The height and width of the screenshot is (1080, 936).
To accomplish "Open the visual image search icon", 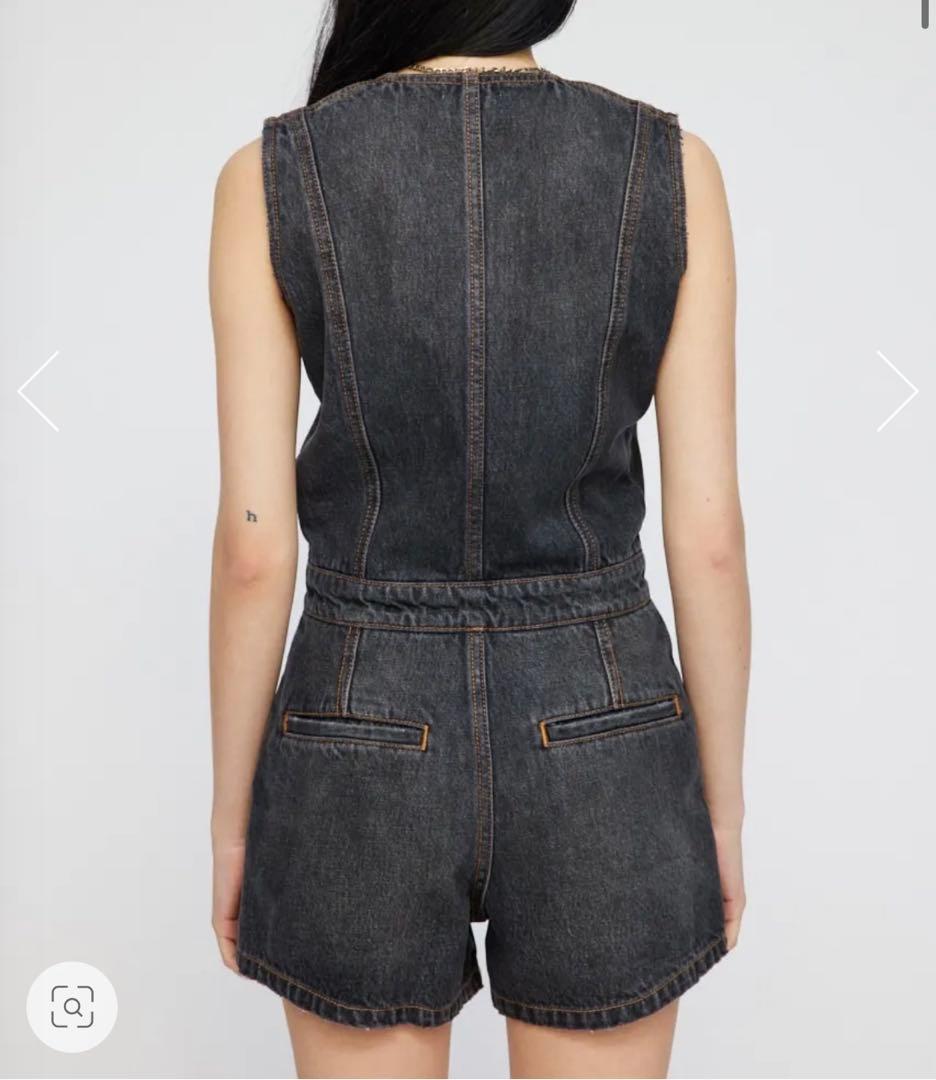I will click(72, 1006).
